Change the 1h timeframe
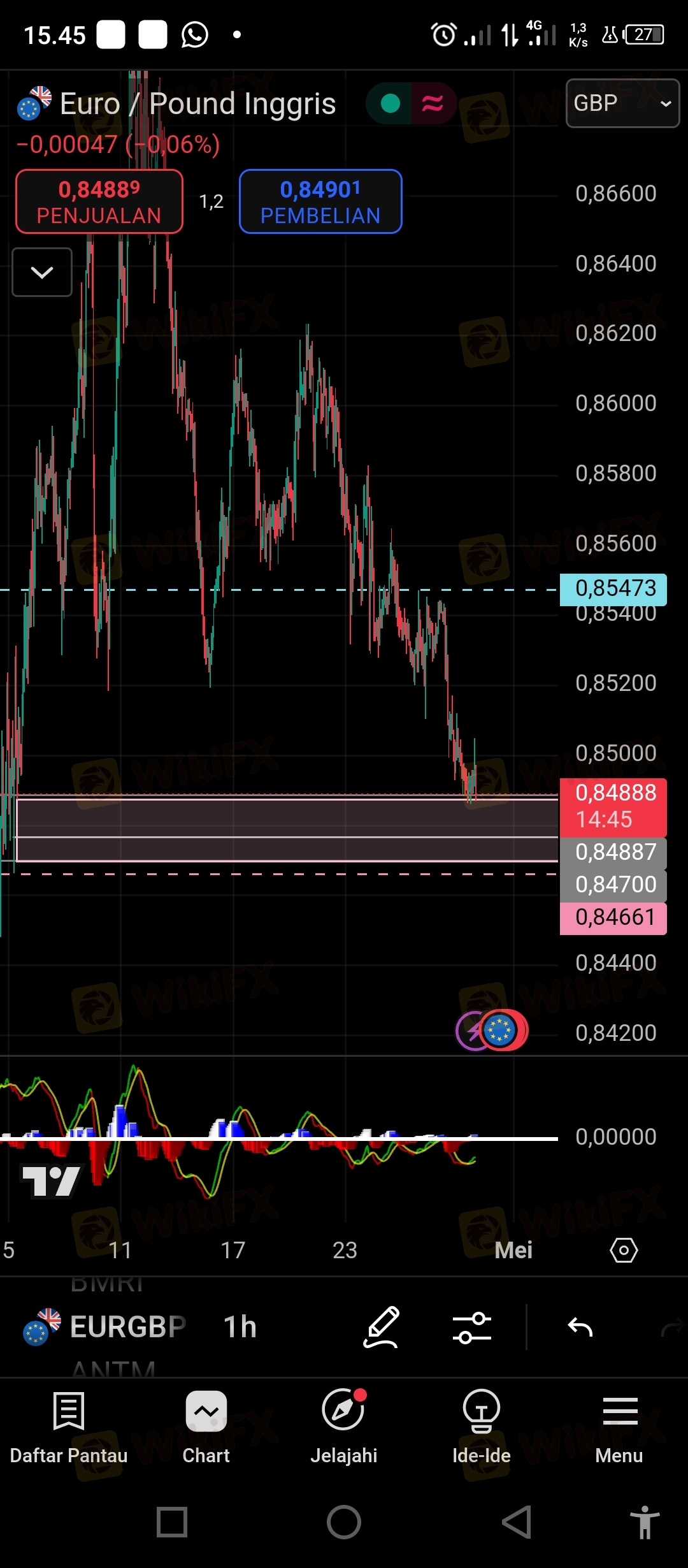 240,1327
